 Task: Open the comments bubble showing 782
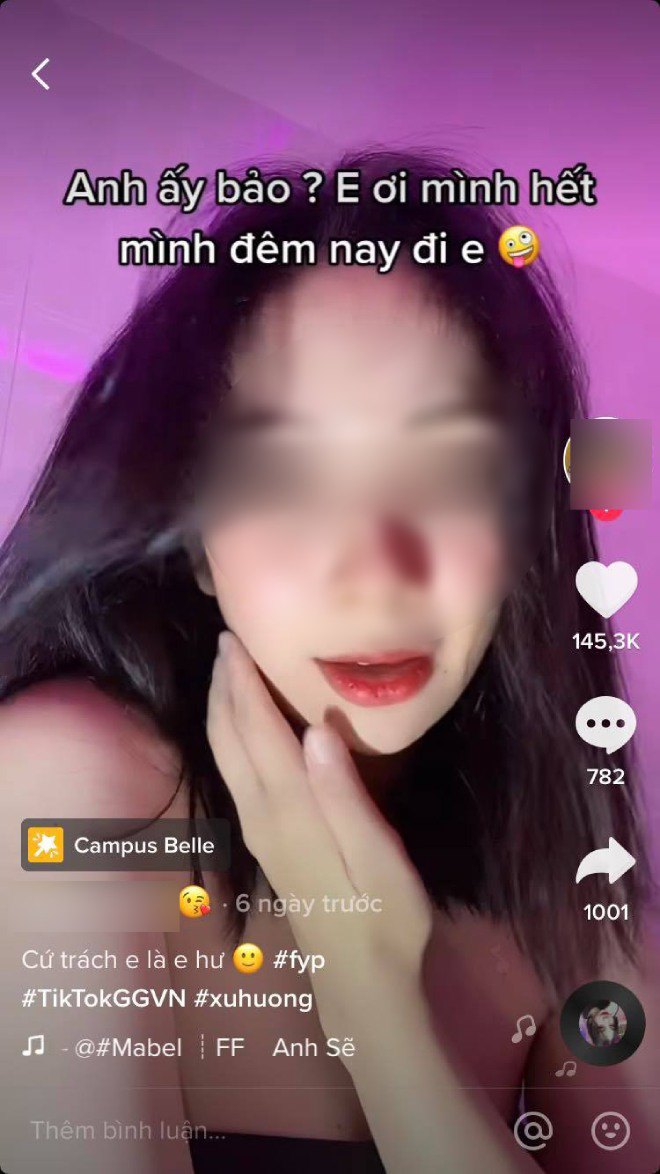606,724
